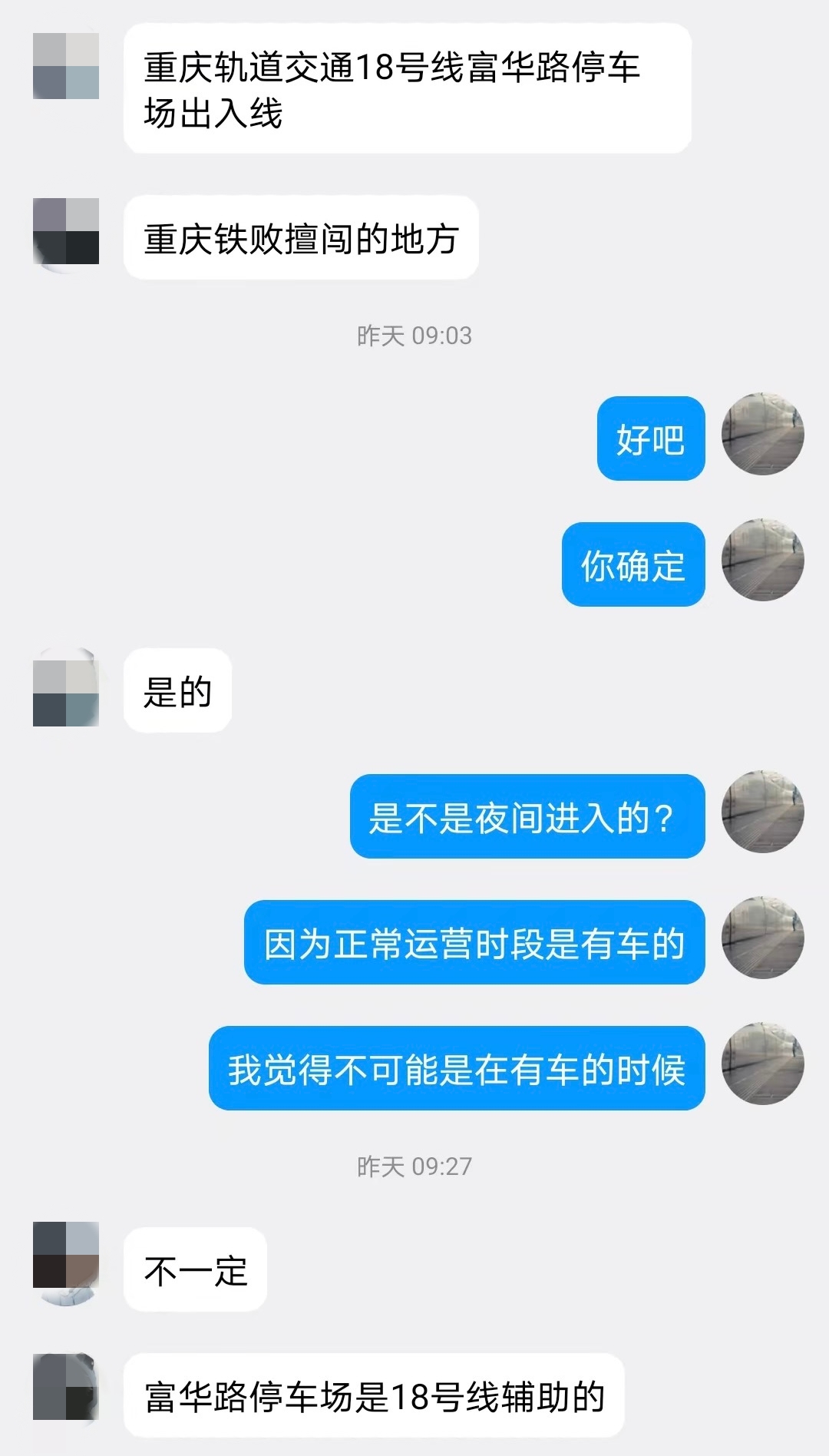This screenshot has width=829, height=1456.
Task: Tap the avatar next to '好吧' bubble
Action: 762,435
